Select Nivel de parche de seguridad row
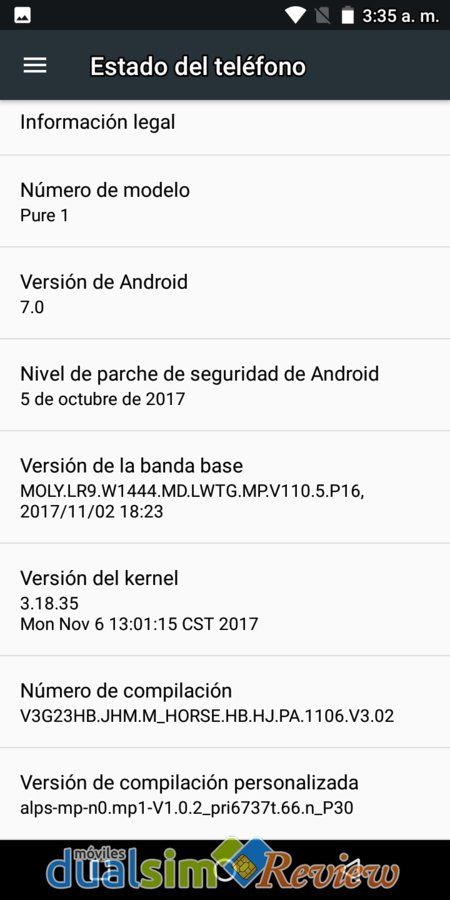This screenshot has width=450, height=900. pos(225,385)
